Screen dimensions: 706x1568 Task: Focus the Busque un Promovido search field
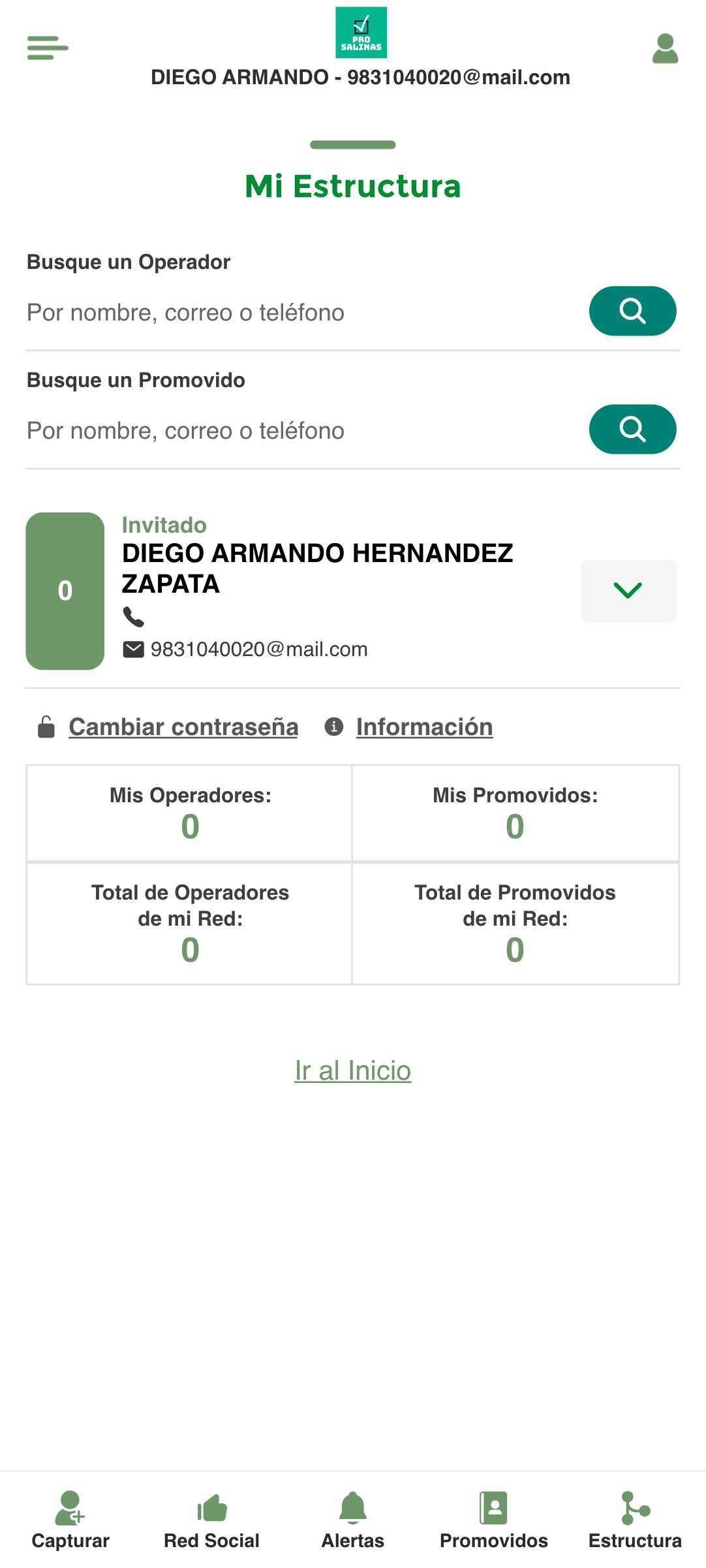coord(303,431)
